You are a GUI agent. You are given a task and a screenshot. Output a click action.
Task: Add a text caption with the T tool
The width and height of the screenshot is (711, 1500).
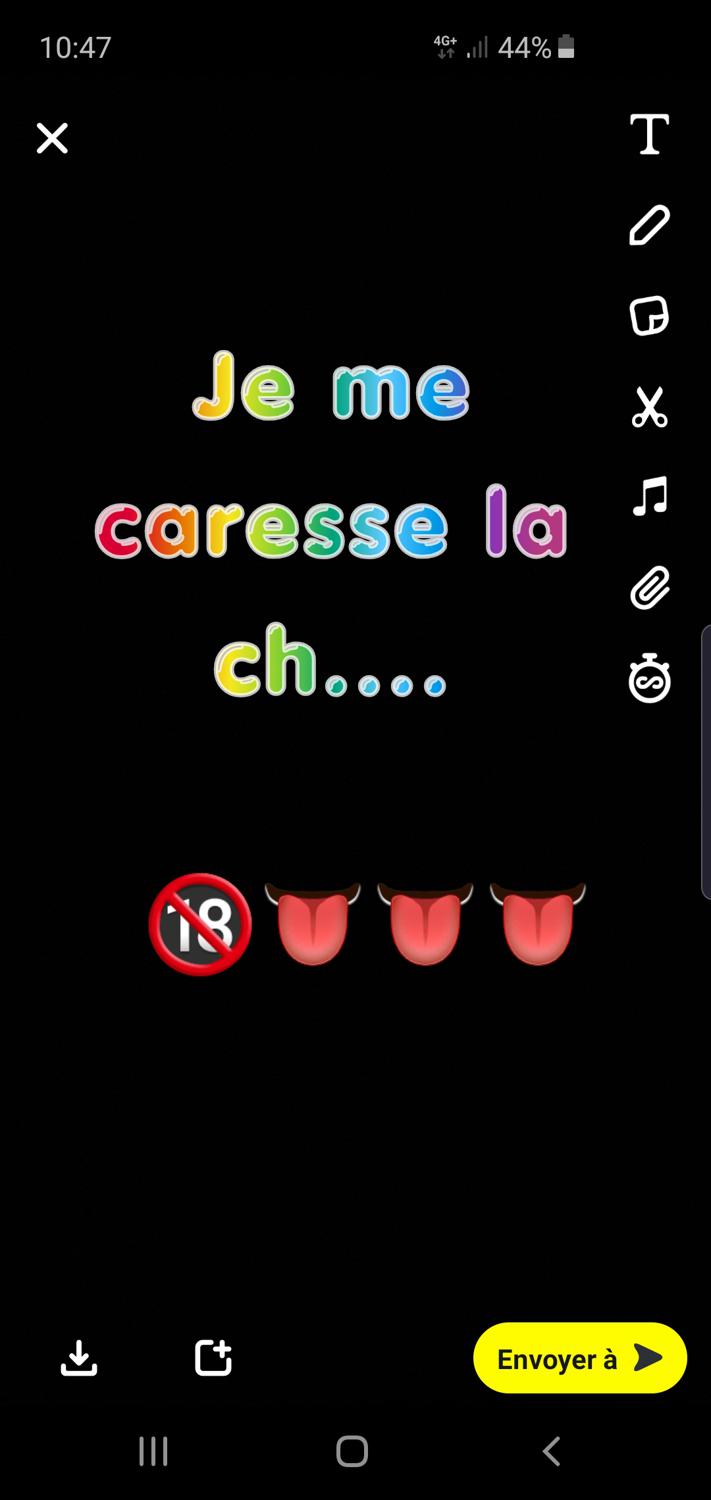coord(649,134)
